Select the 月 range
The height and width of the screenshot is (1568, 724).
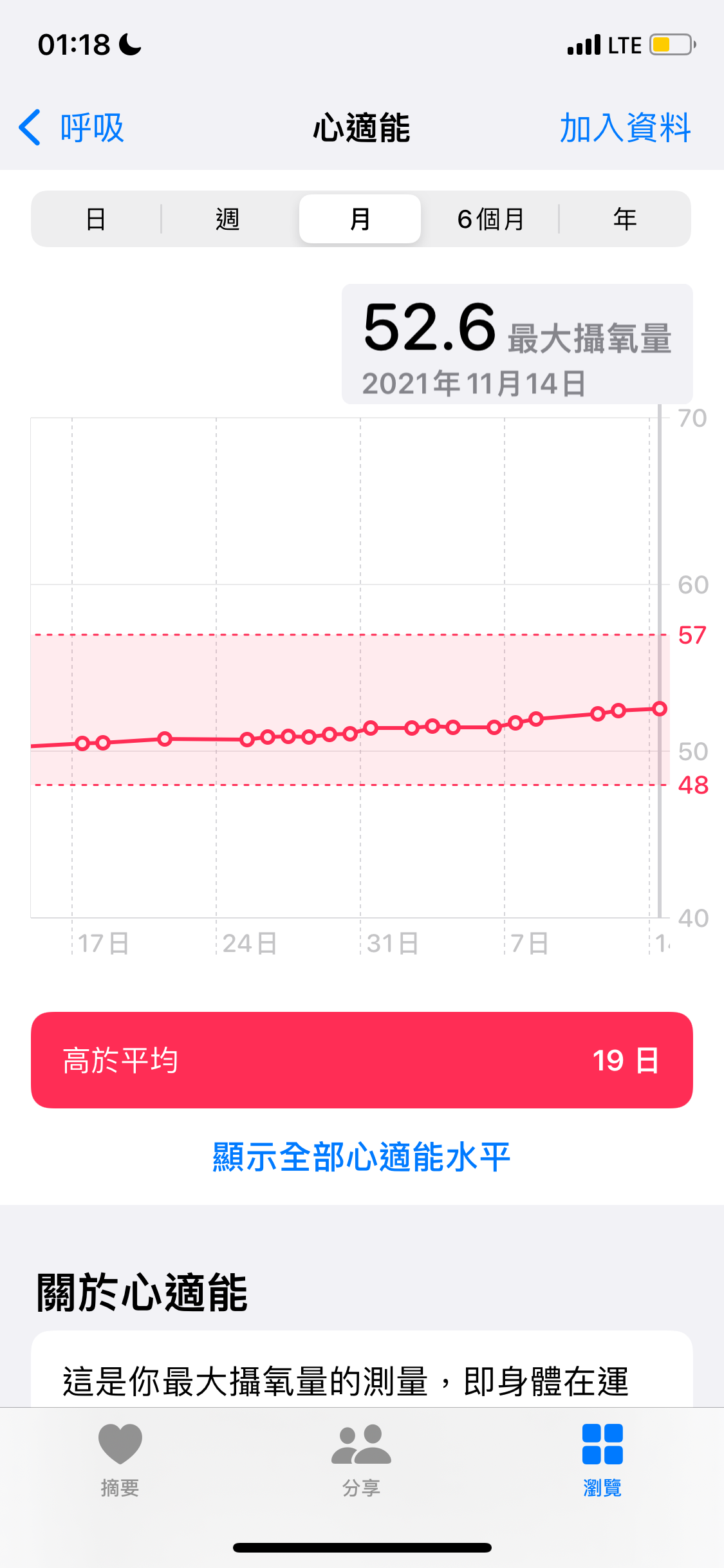[x=360, y=219]
